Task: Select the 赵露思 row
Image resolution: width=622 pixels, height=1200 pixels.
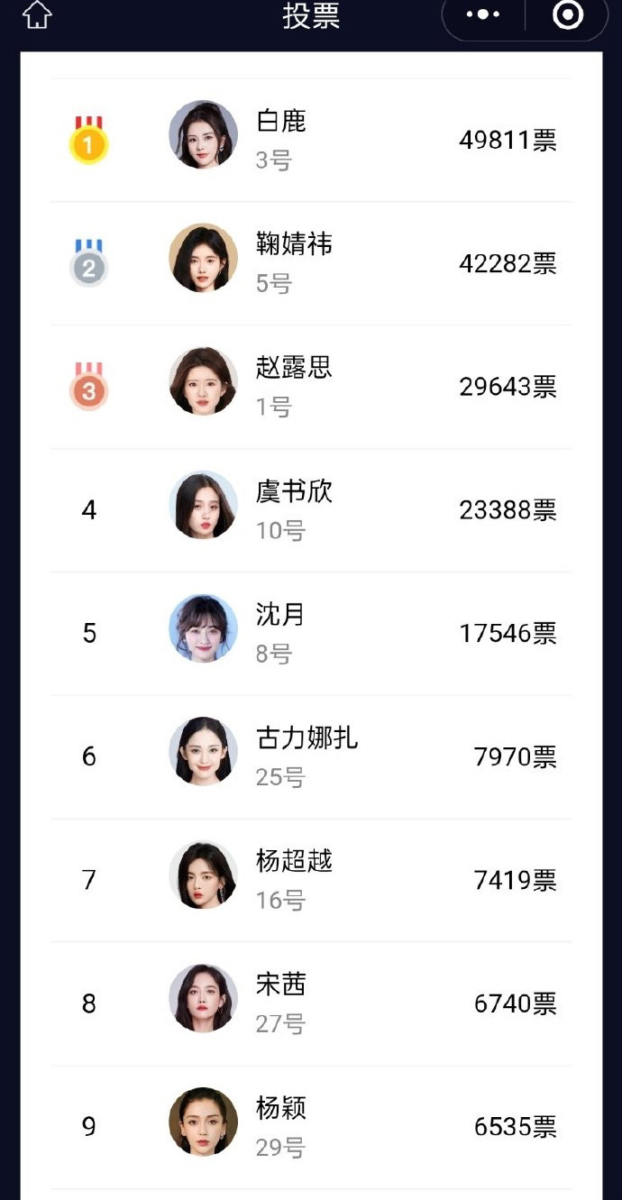Action: click(x=310, y=386)
